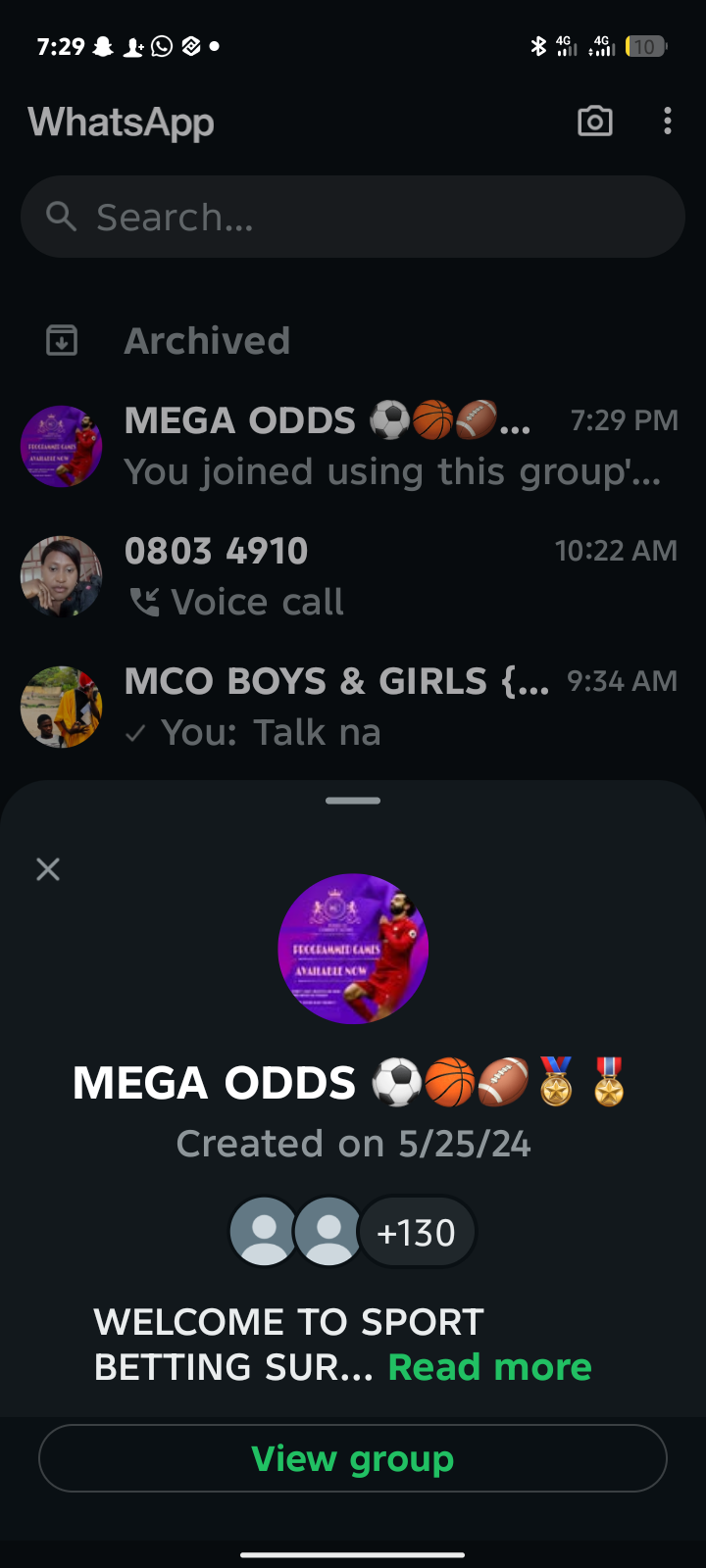This screenshot has height=1568, width=706.
Task: Tap the View group button
Action: 353,1458
